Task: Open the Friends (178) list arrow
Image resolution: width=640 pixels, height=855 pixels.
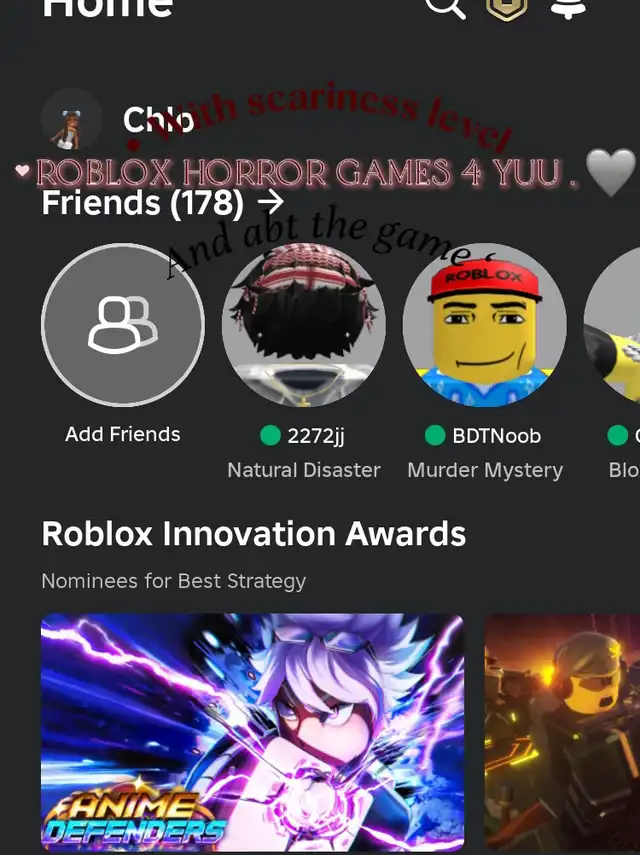Action: (270, 203)
